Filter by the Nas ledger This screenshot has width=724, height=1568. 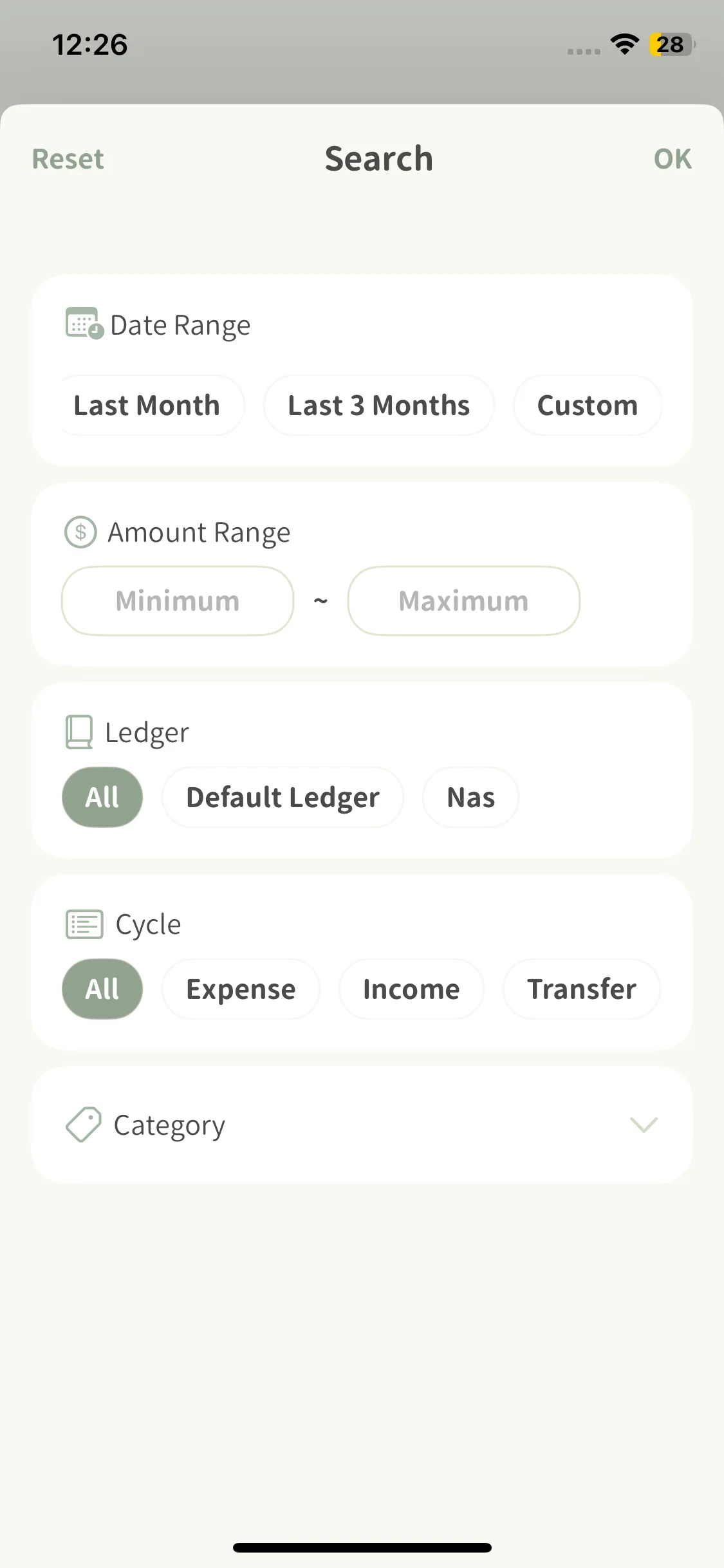click(470, 798)
